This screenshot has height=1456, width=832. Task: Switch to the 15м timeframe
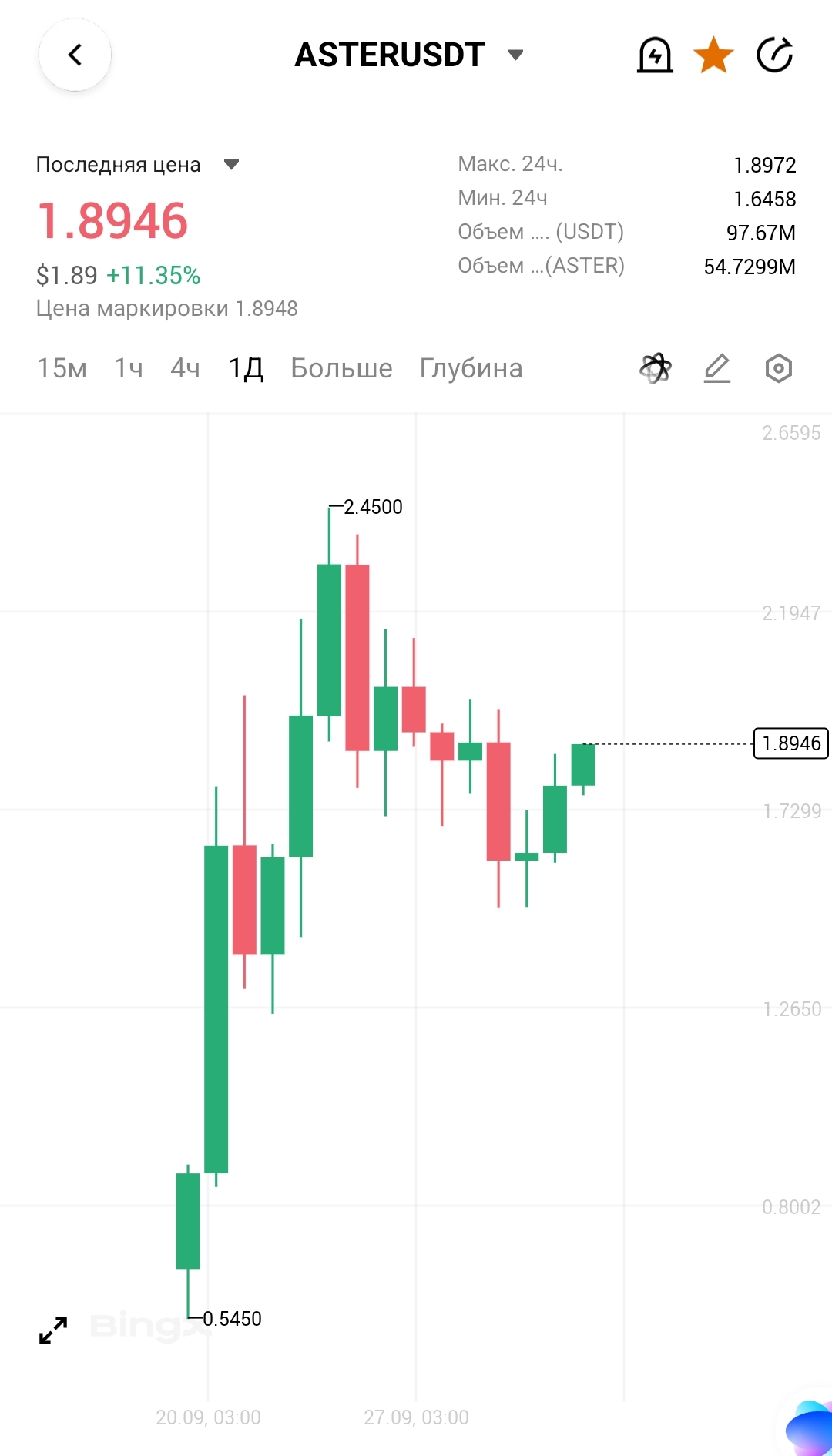[62, 368]
